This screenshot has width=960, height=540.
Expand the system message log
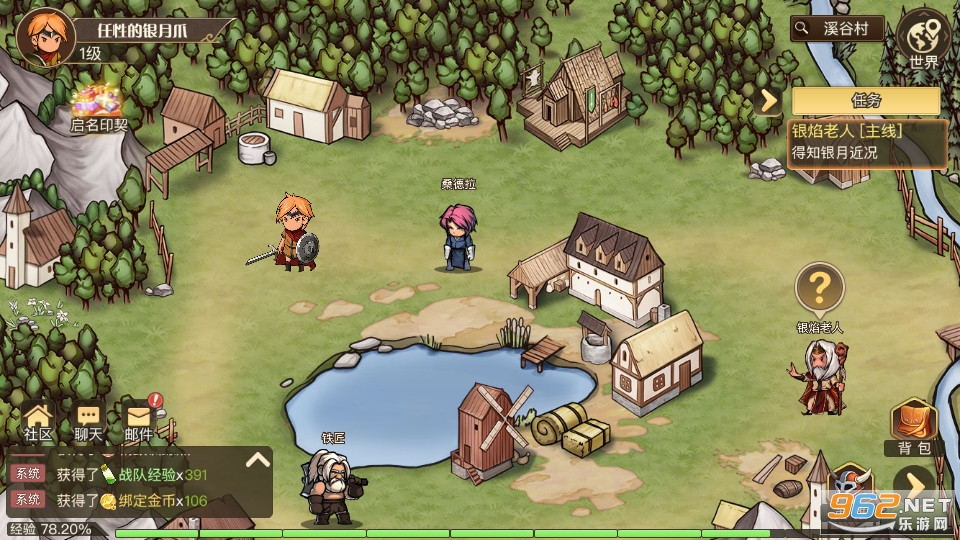click(x=257, y=461)
